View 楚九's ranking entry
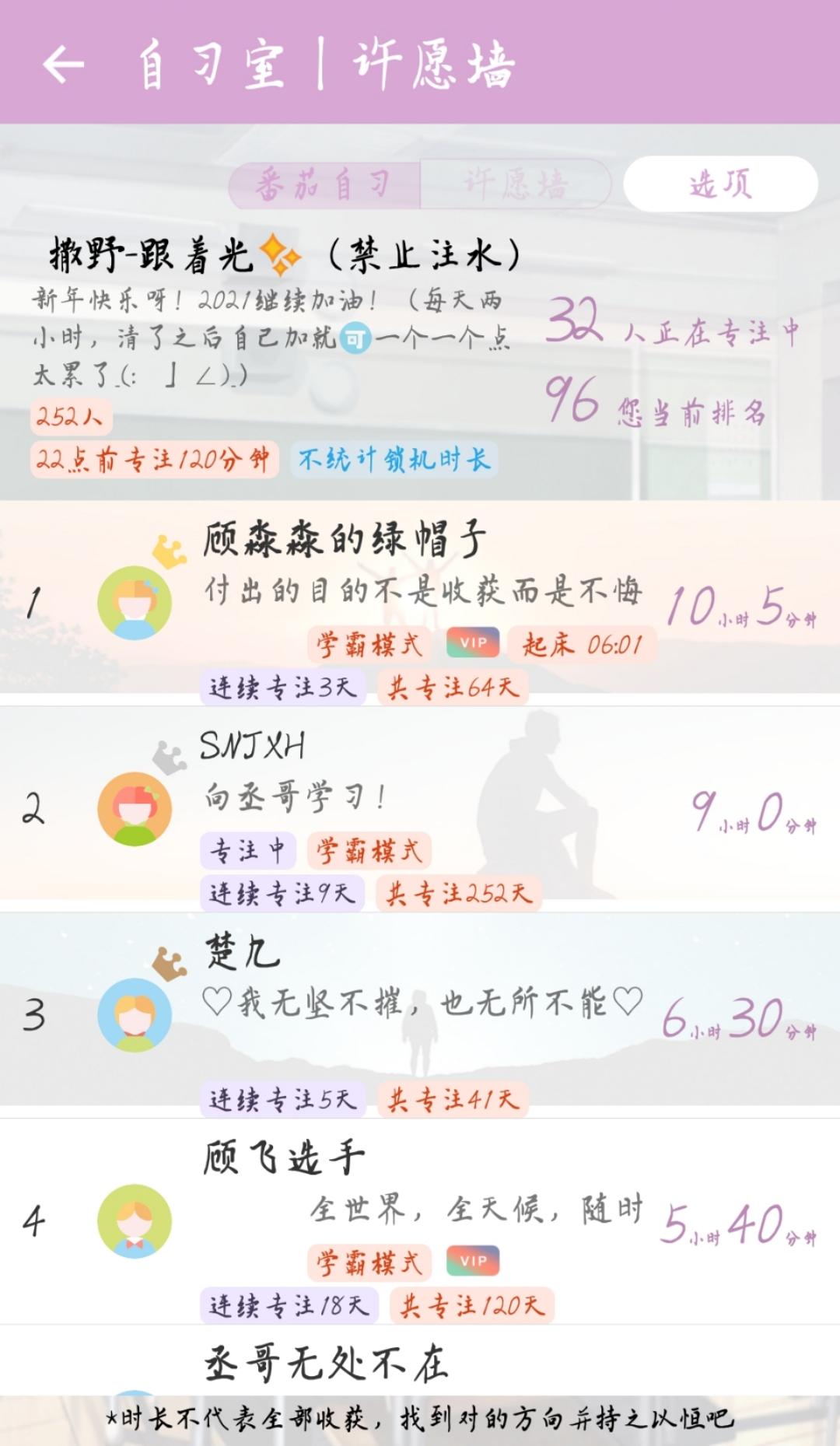Screen dimensions: 840x1446 click(420, 1016)
